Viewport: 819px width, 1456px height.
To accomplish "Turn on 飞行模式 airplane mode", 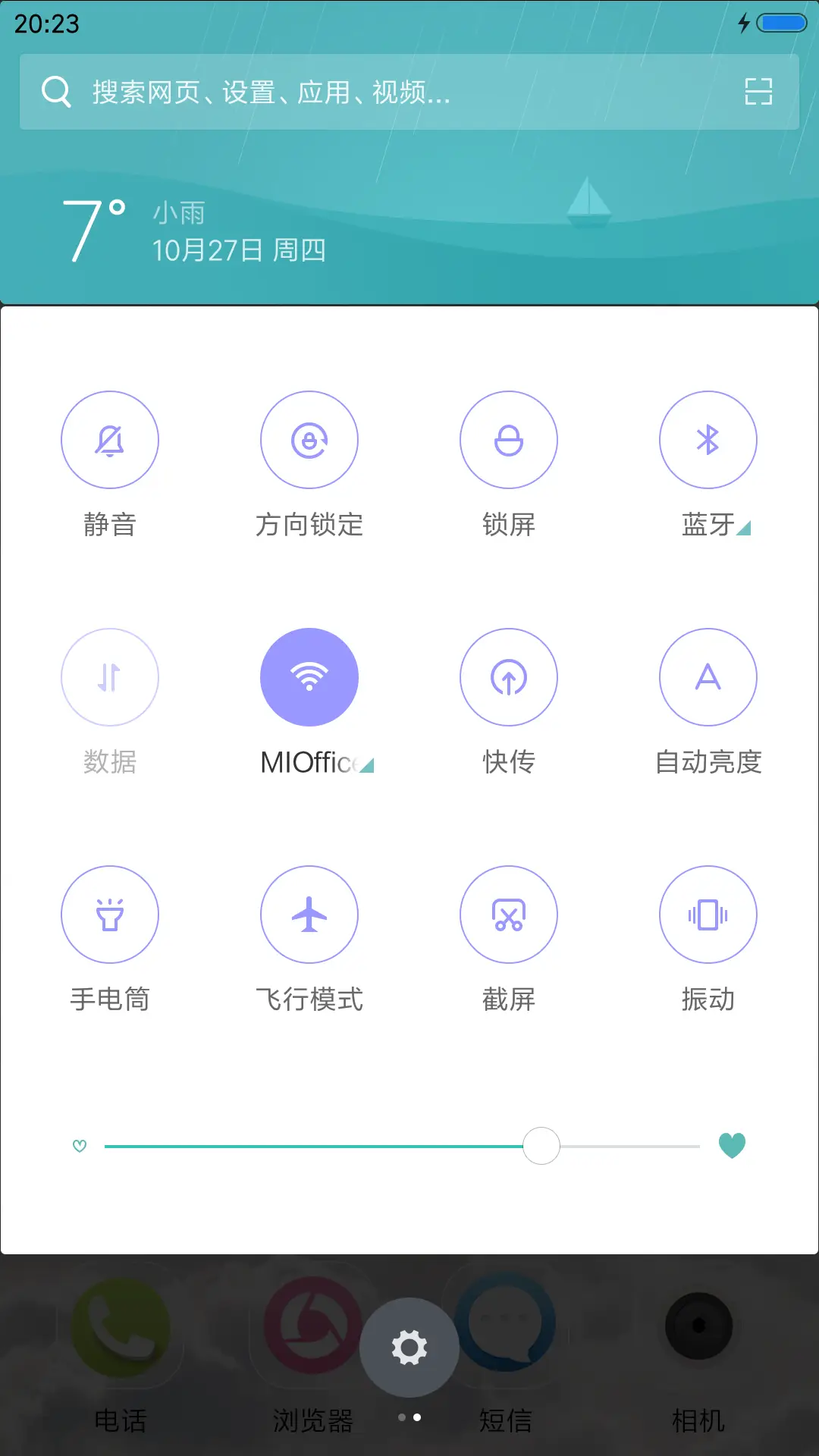I will [x=309, y=915].
